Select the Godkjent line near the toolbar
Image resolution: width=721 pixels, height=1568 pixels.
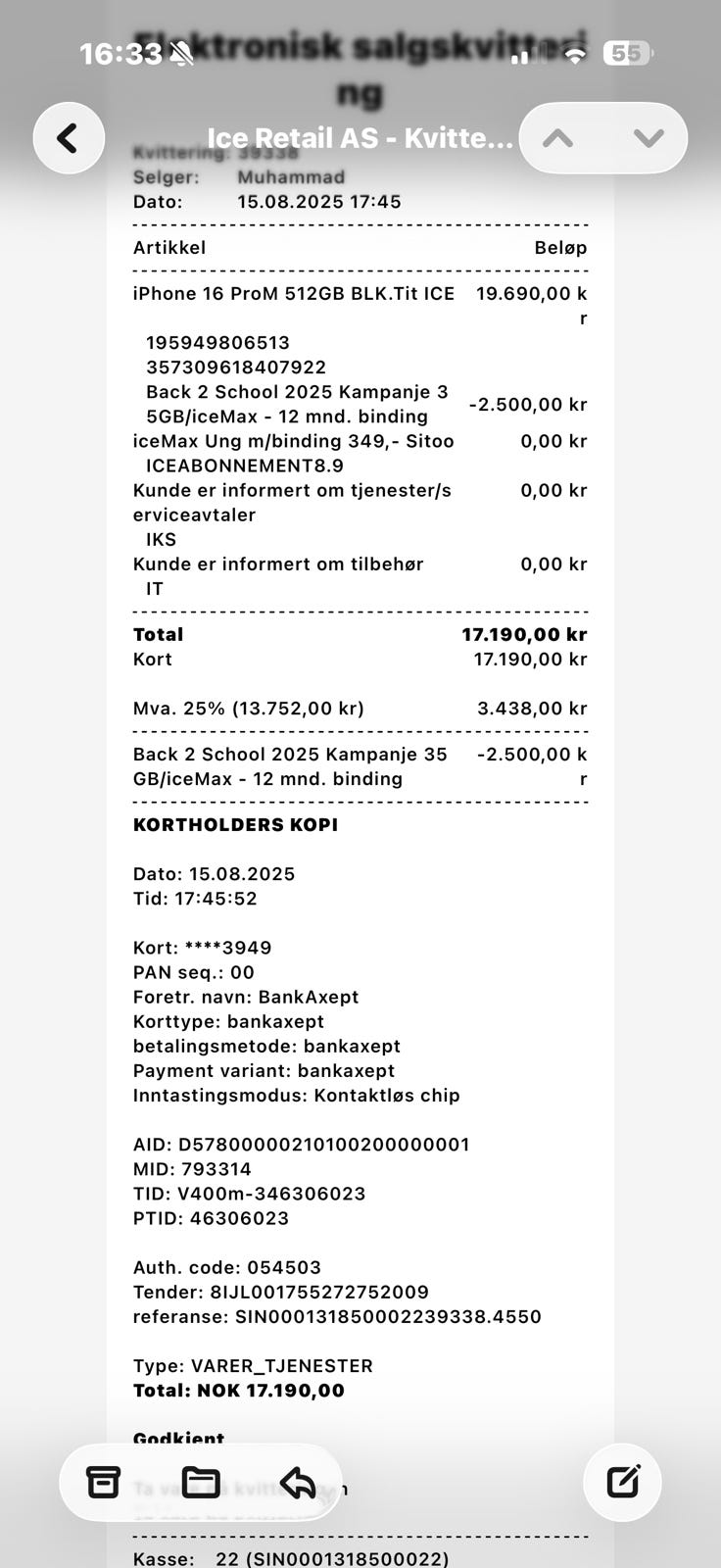tap(177, 1438)
